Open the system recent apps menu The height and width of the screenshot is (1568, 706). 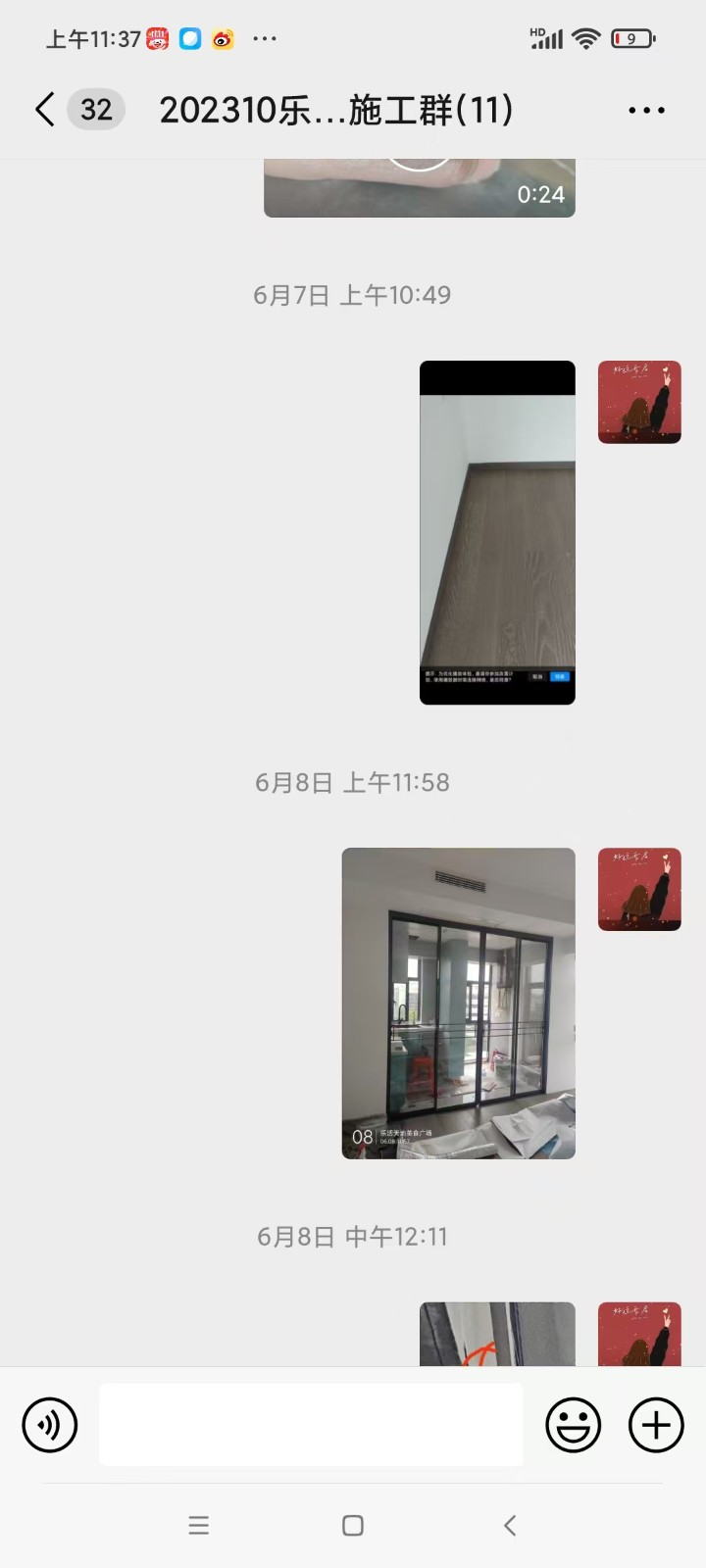pyautogui.click(x=199, y=1525)
